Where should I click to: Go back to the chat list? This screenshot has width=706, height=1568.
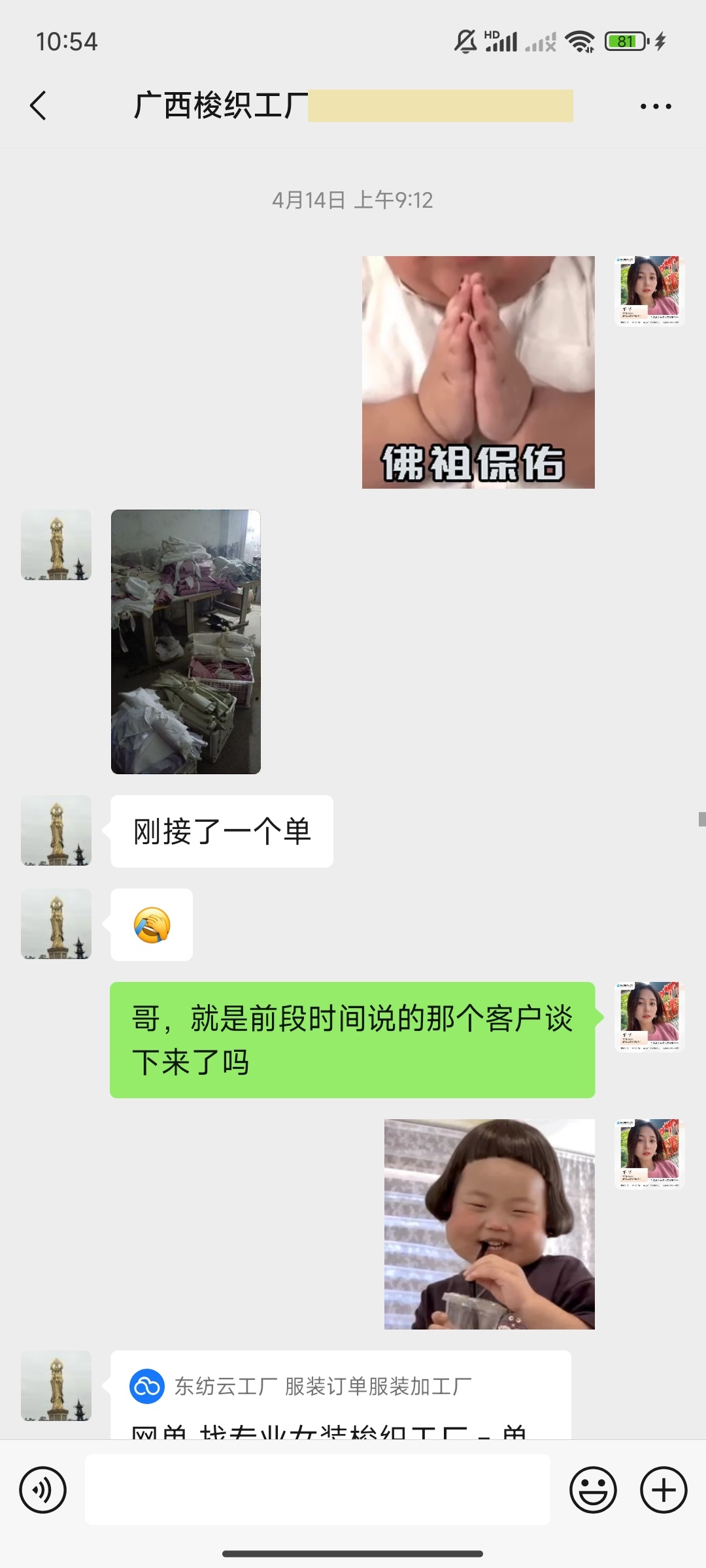pyautogui.click(x=38, y=106)
